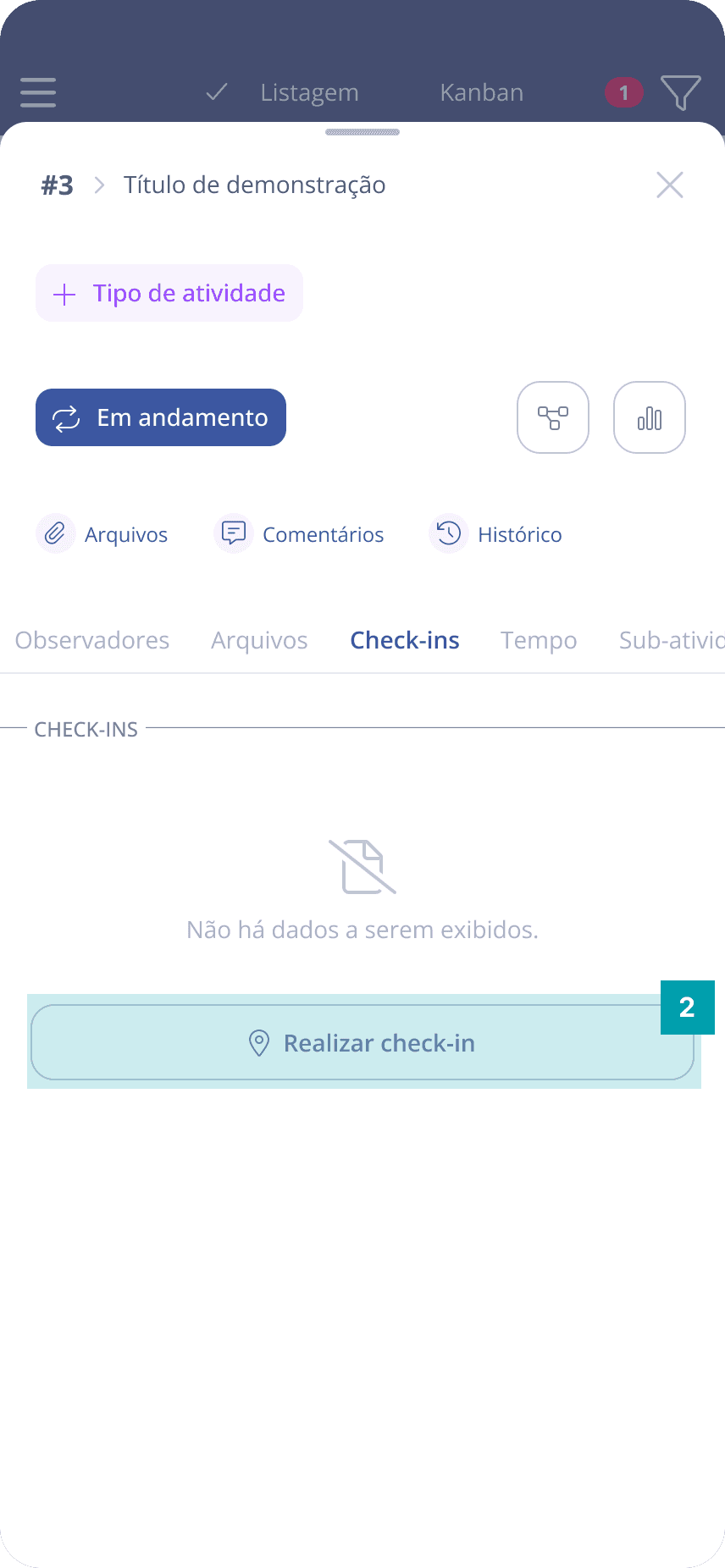Click the notification badge showing 1

623,92
